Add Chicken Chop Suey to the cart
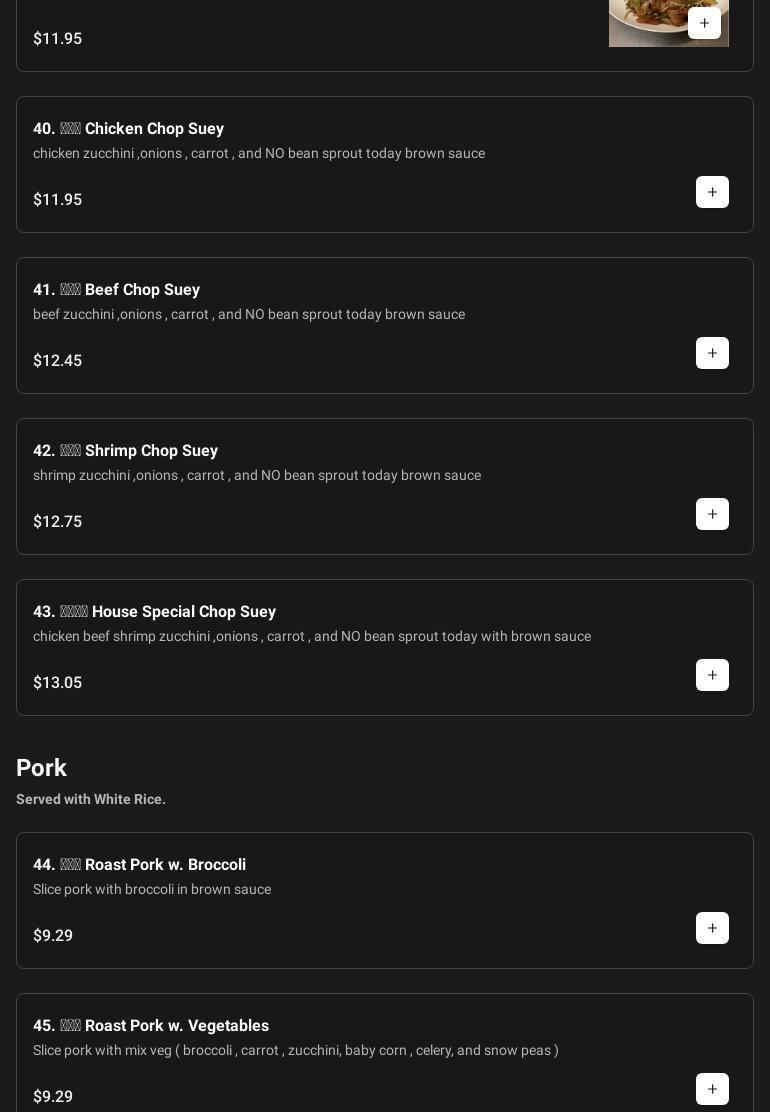The image size is (770, 1112). (x=712, y=192)
